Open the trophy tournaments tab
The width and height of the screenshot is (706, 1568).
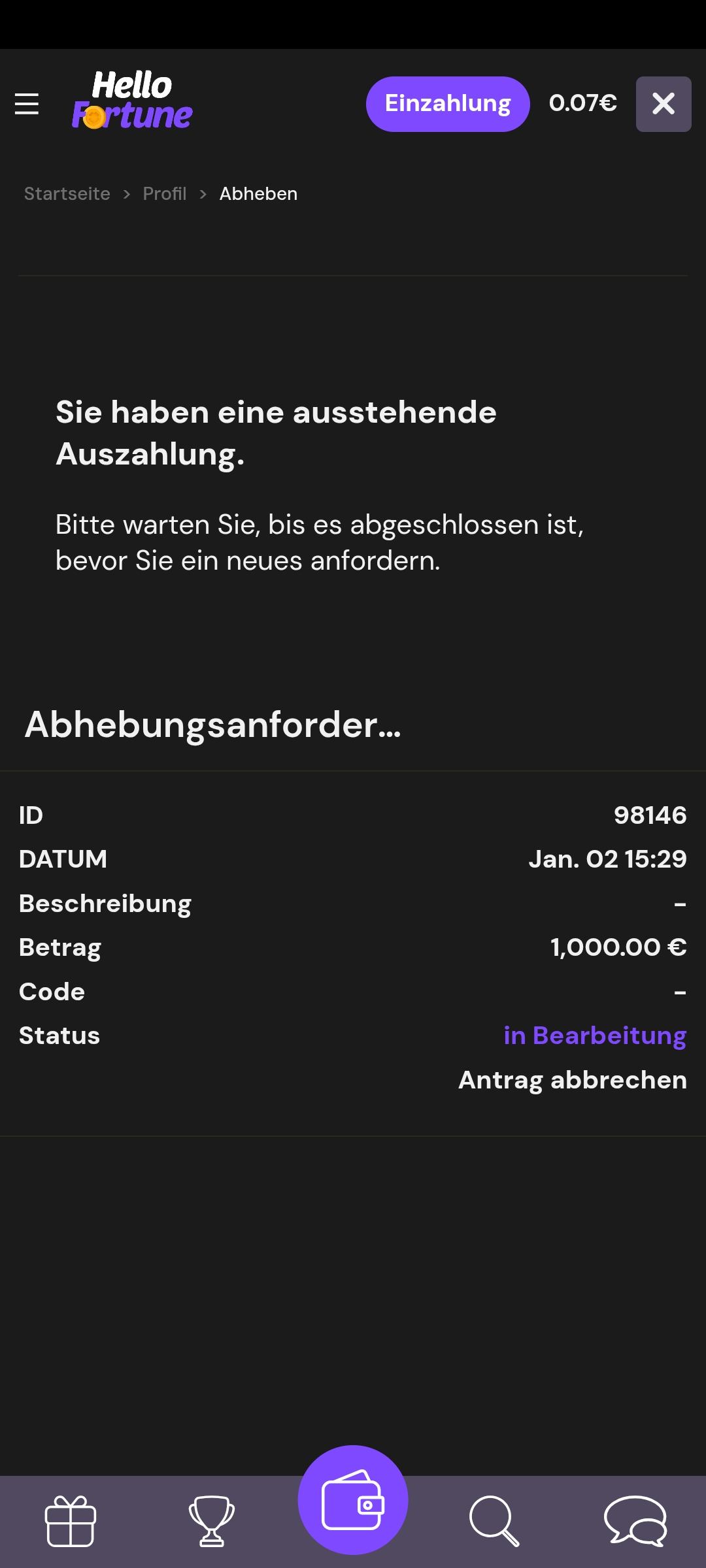point(212,1521)
